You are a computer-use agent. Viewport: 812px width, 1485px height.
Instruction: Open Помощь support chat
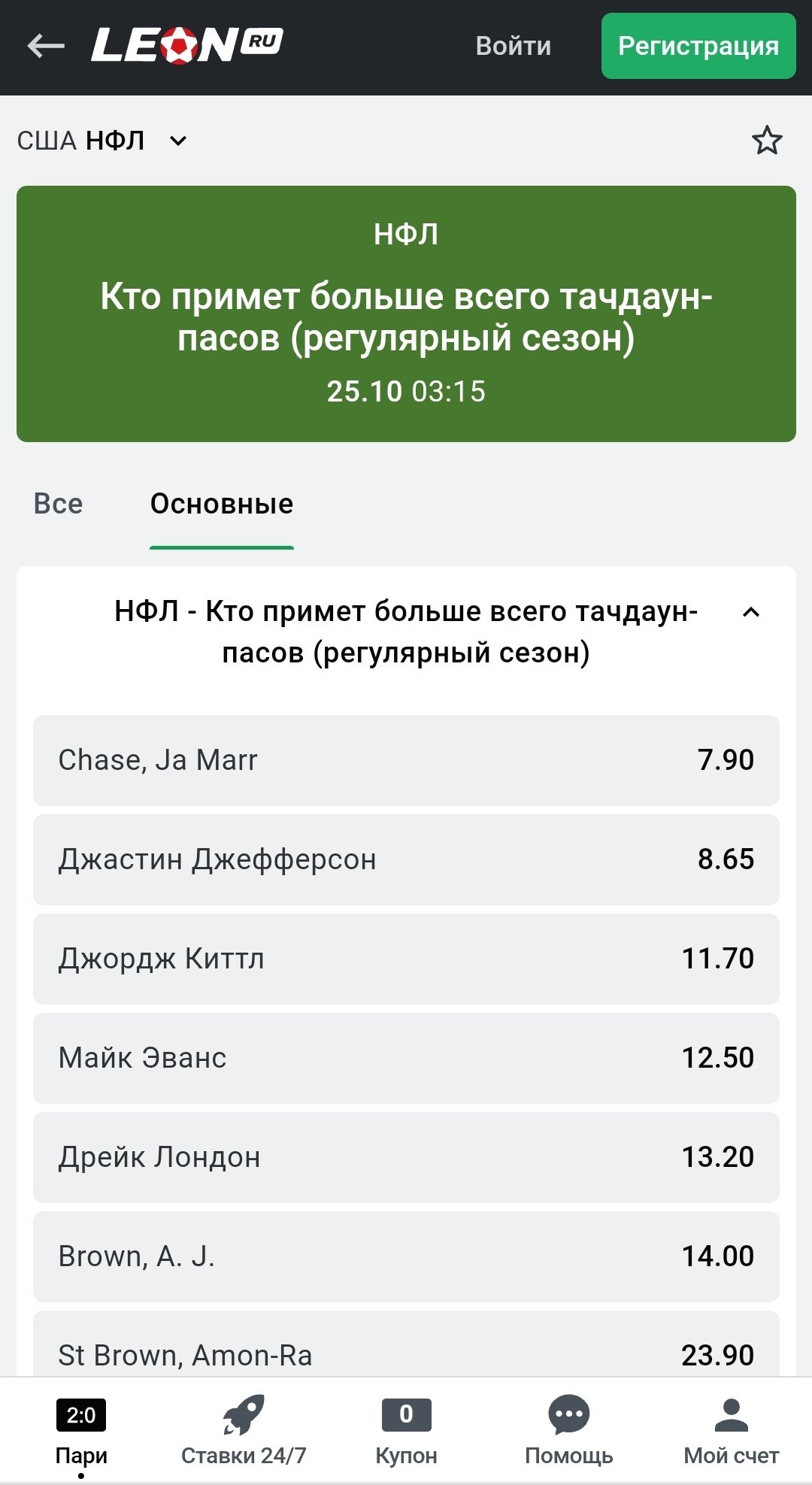click(x=568, y=1431)
